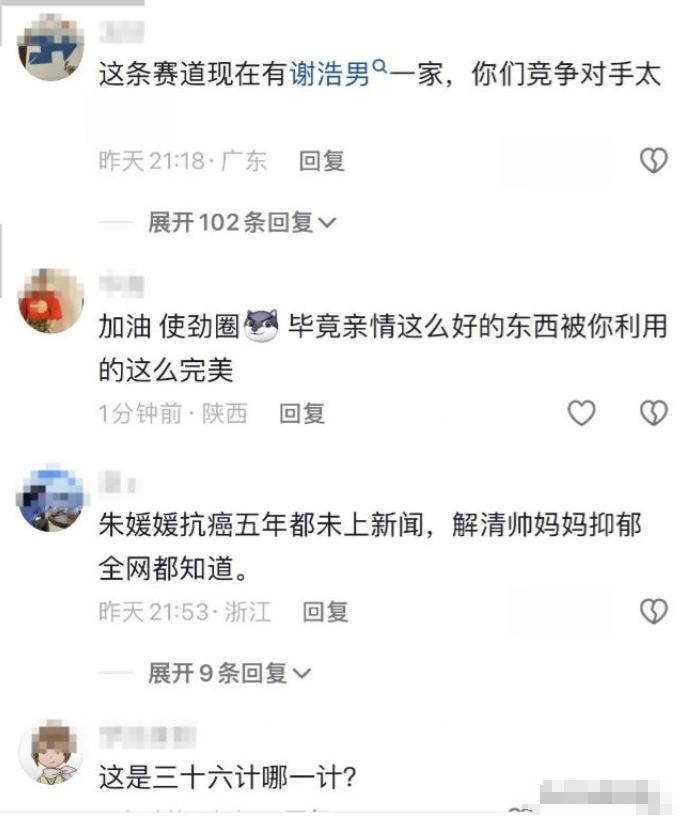Viewport: 679px width, 816px height.
Task: Dislike the comment from 浙江
Action: (x=653, y=611)
